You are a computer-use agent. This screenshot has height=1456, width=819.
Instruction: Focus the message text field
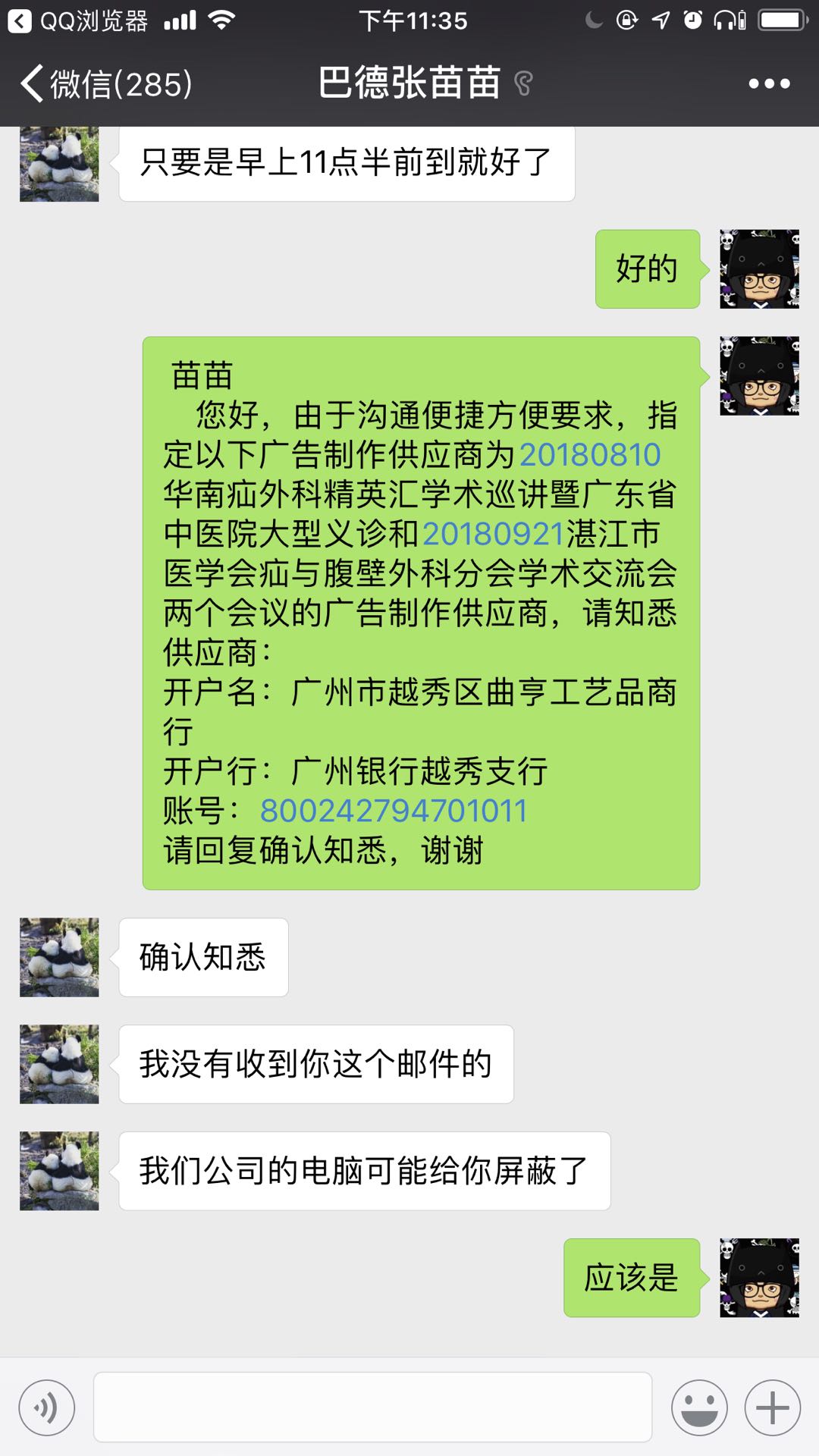(372, 1407)
